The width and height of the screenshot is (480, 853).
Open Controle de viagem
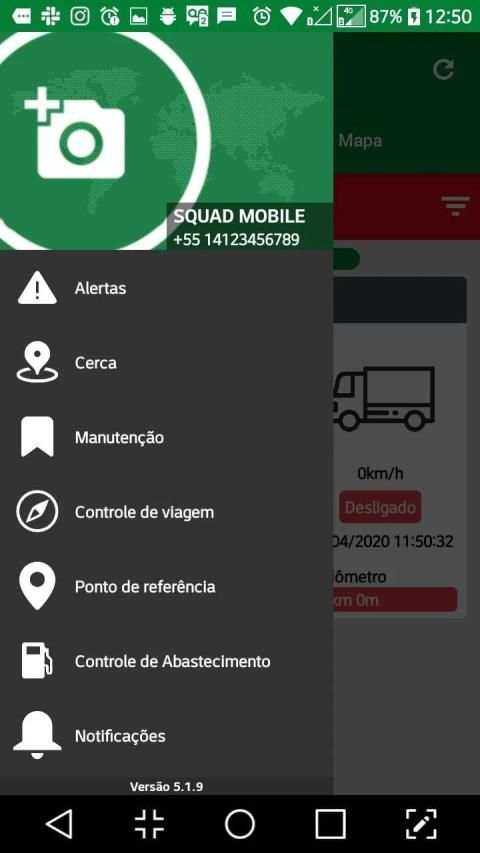167,512
